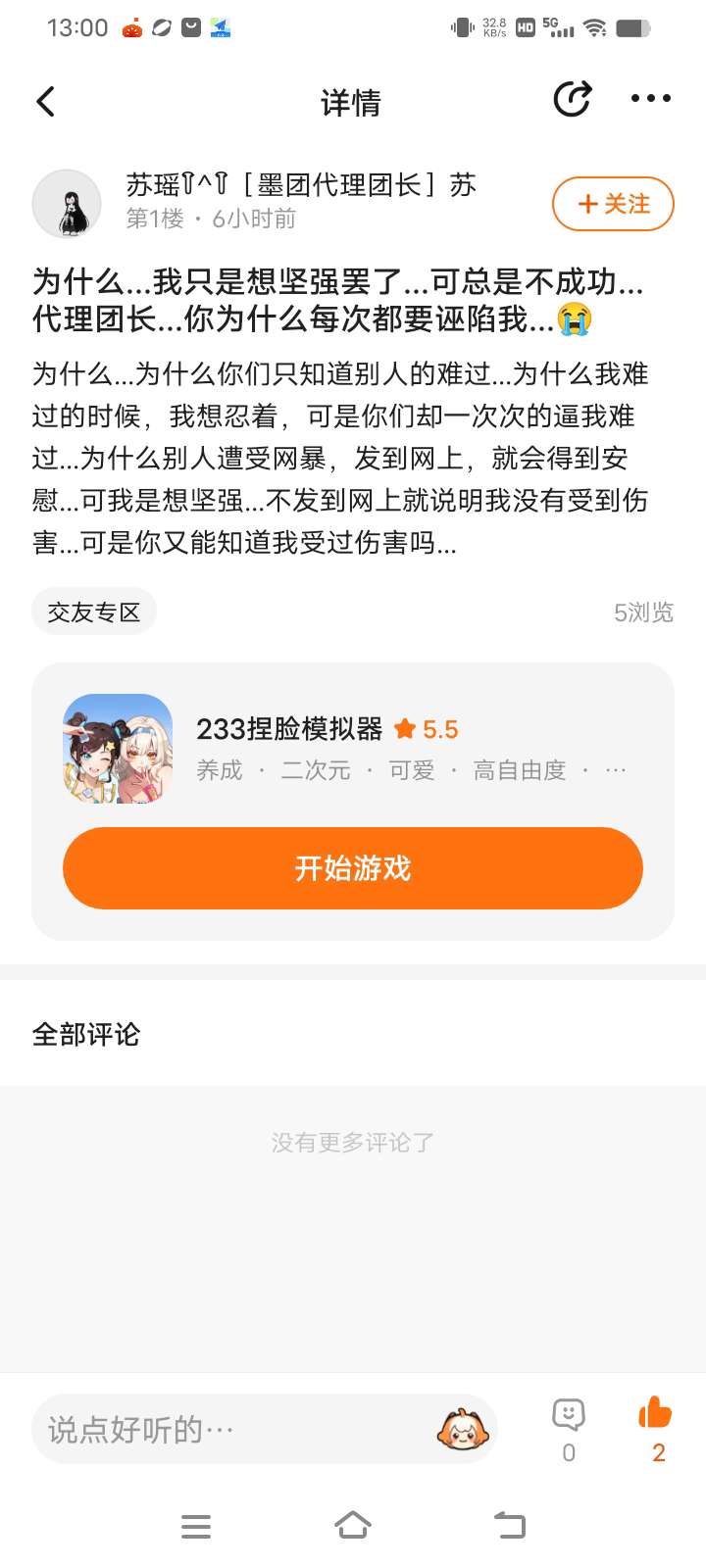Open the emoji sticker in comment box
Viewport: 706px width, 1568px height.
[462, 1430]
